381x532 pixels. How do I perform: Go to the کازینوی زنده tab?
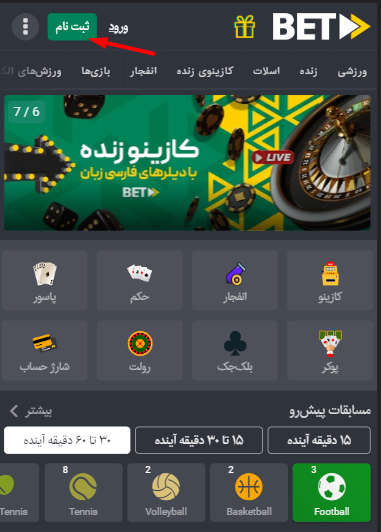(x=205, y=71)
